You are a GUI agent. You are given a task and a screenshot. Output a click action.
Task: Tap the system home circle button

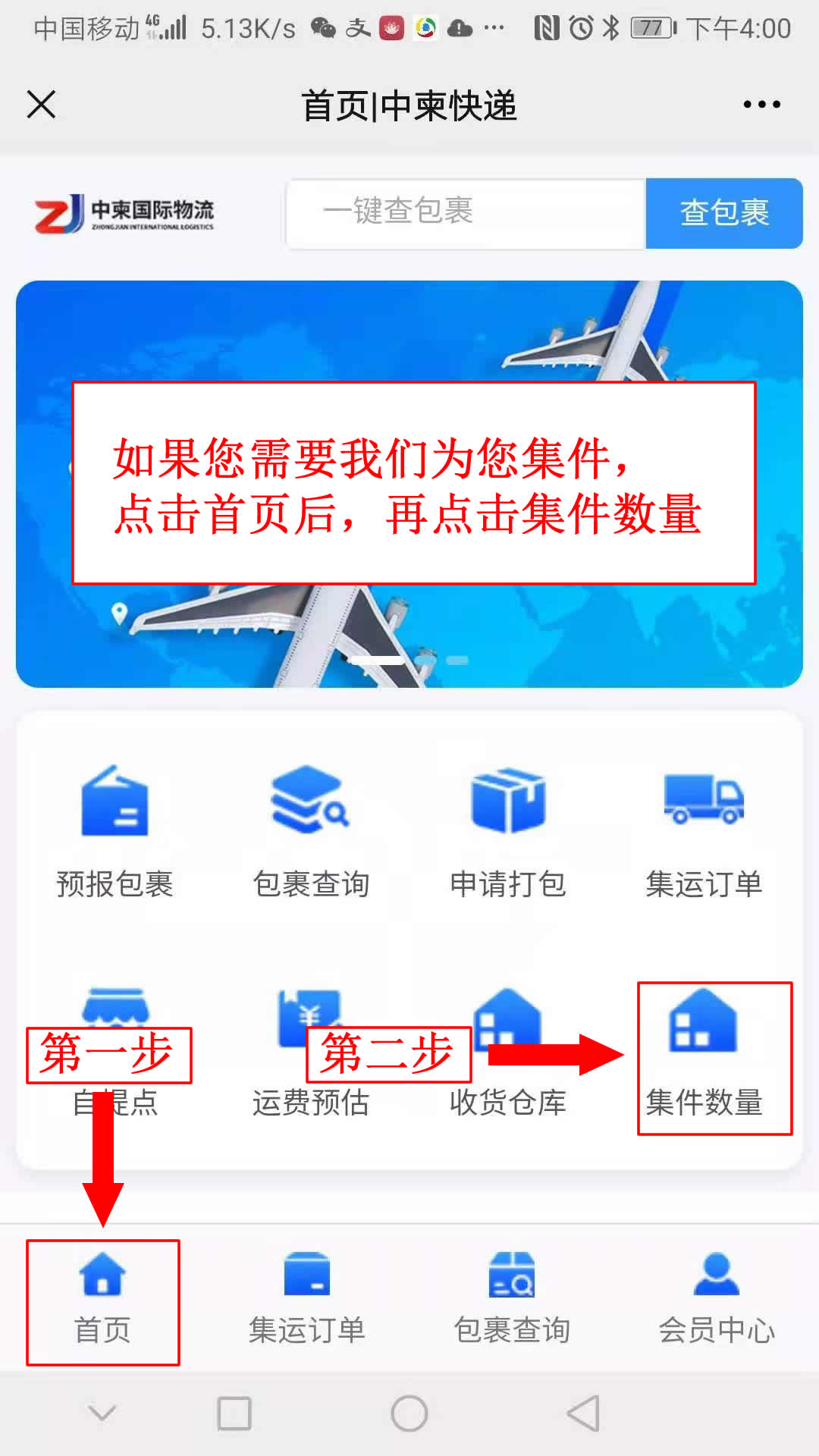(409, 1414)
